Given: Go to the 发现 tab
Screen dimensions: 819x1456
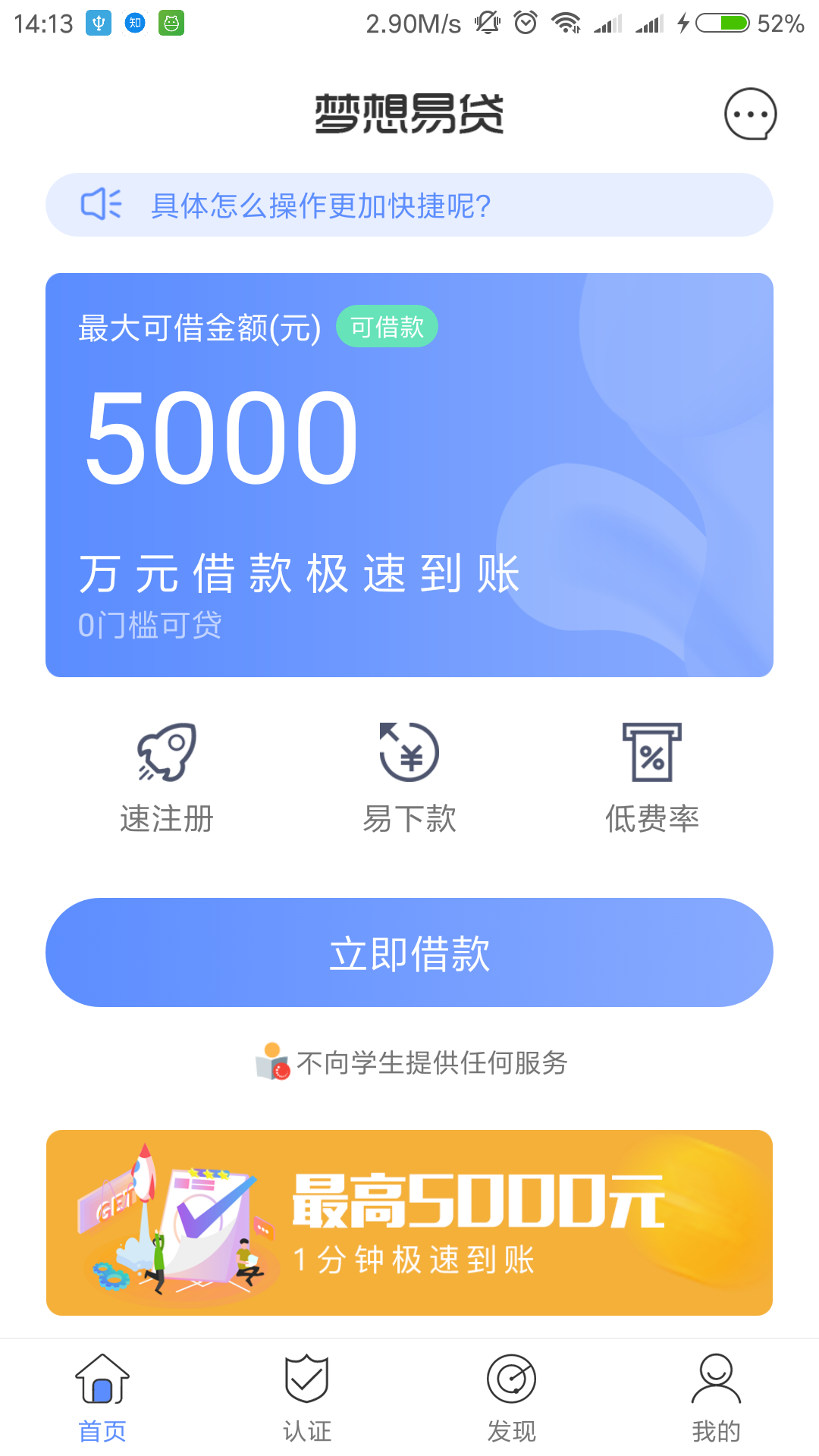Looking at the screenshot, I should pos(511,1398).
